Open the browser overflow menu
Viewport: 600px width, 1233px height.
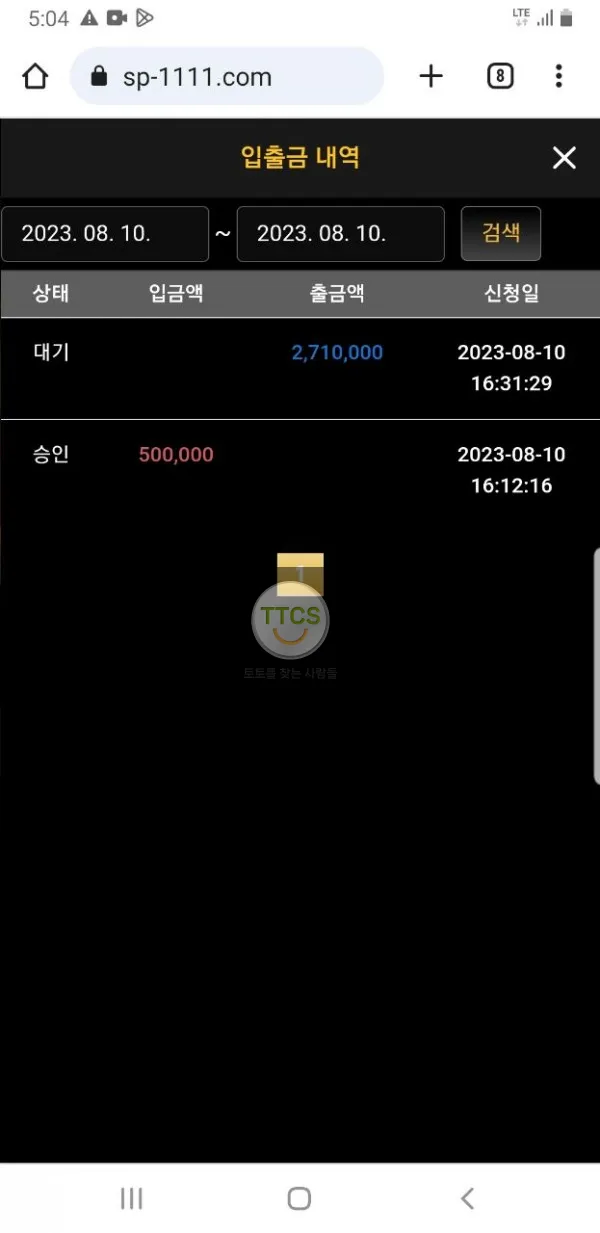558,76
